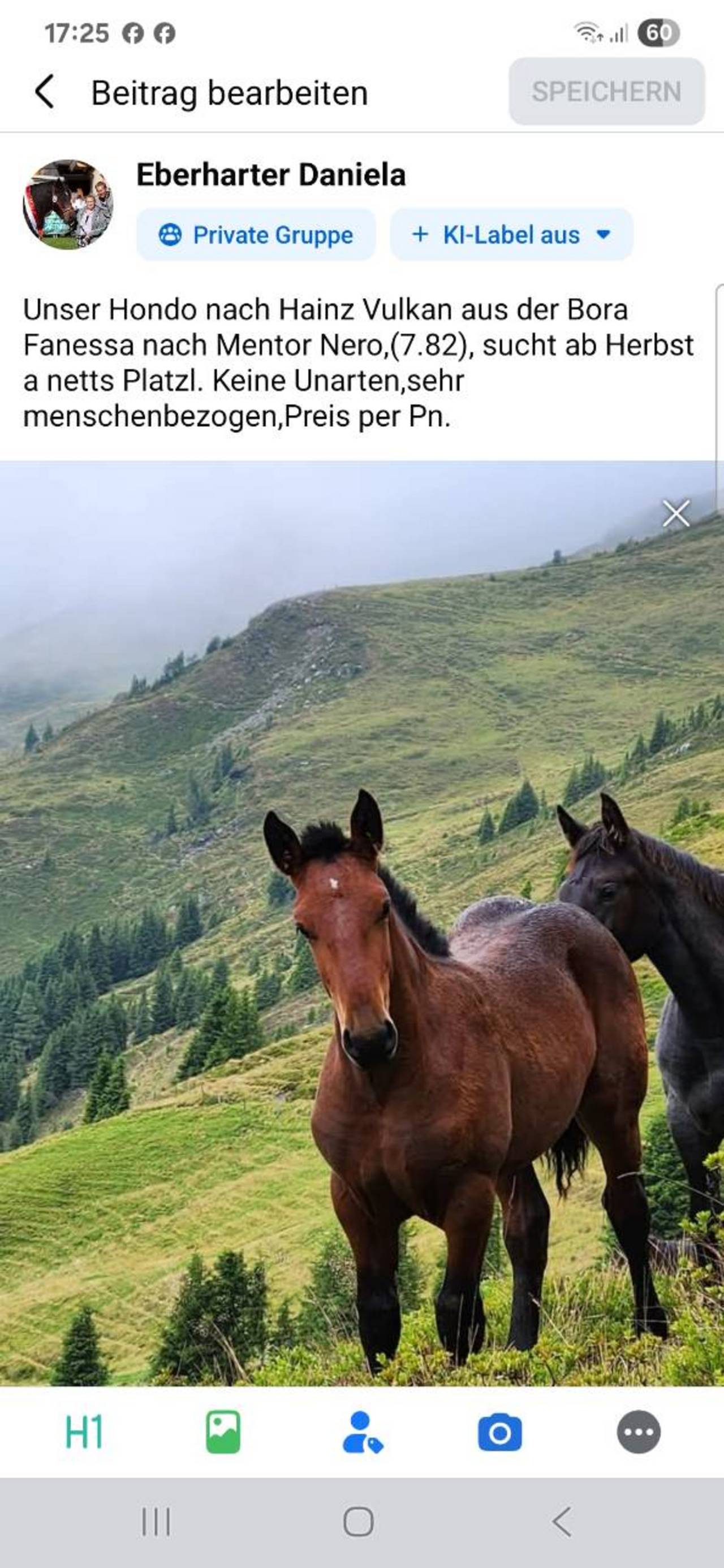Viewport: 724px width, 1568px height.
Task: Go to the phone's home screen
Action: tap(359, 1522)
